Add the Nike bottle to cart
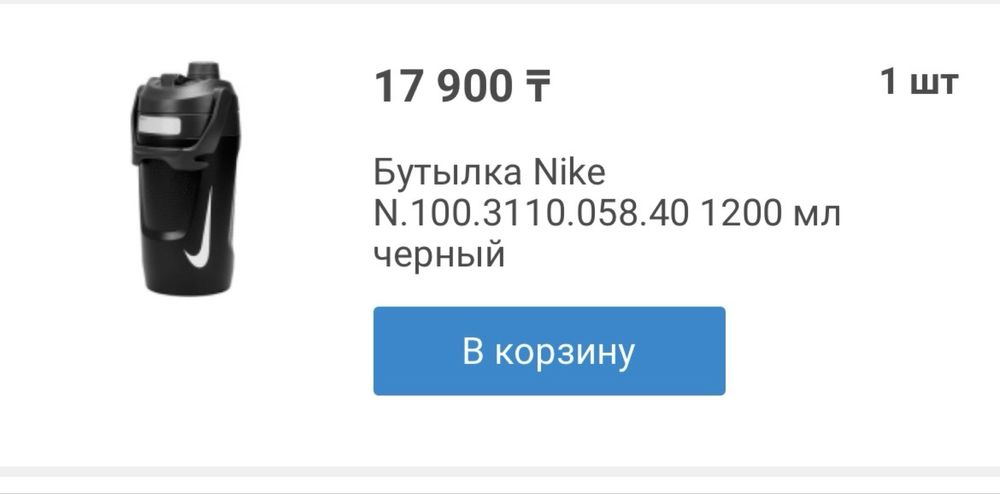The width and height of the screenshot is (1000, 494). pyautogui.click(x=548, y=351)
